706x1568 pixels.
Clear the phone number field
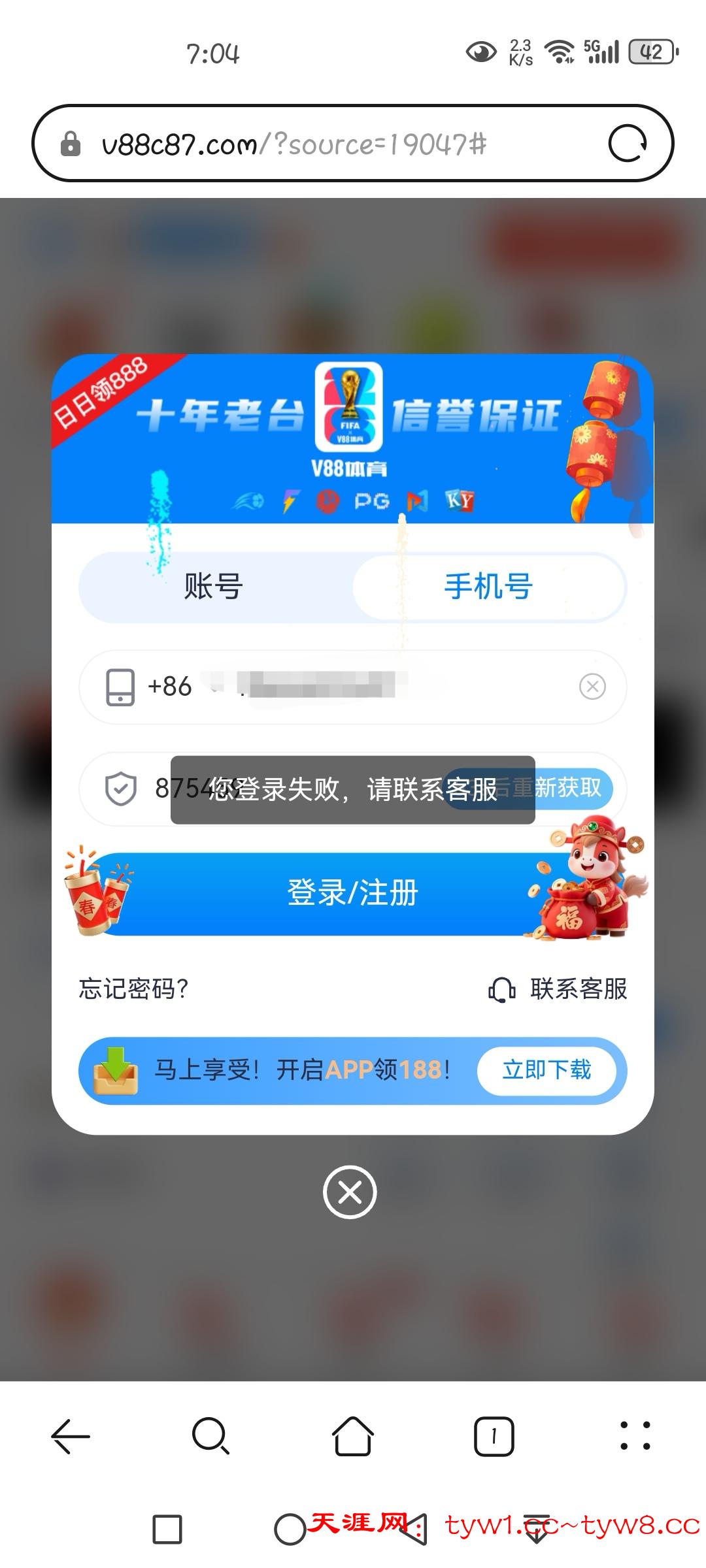tap(592, 687)
